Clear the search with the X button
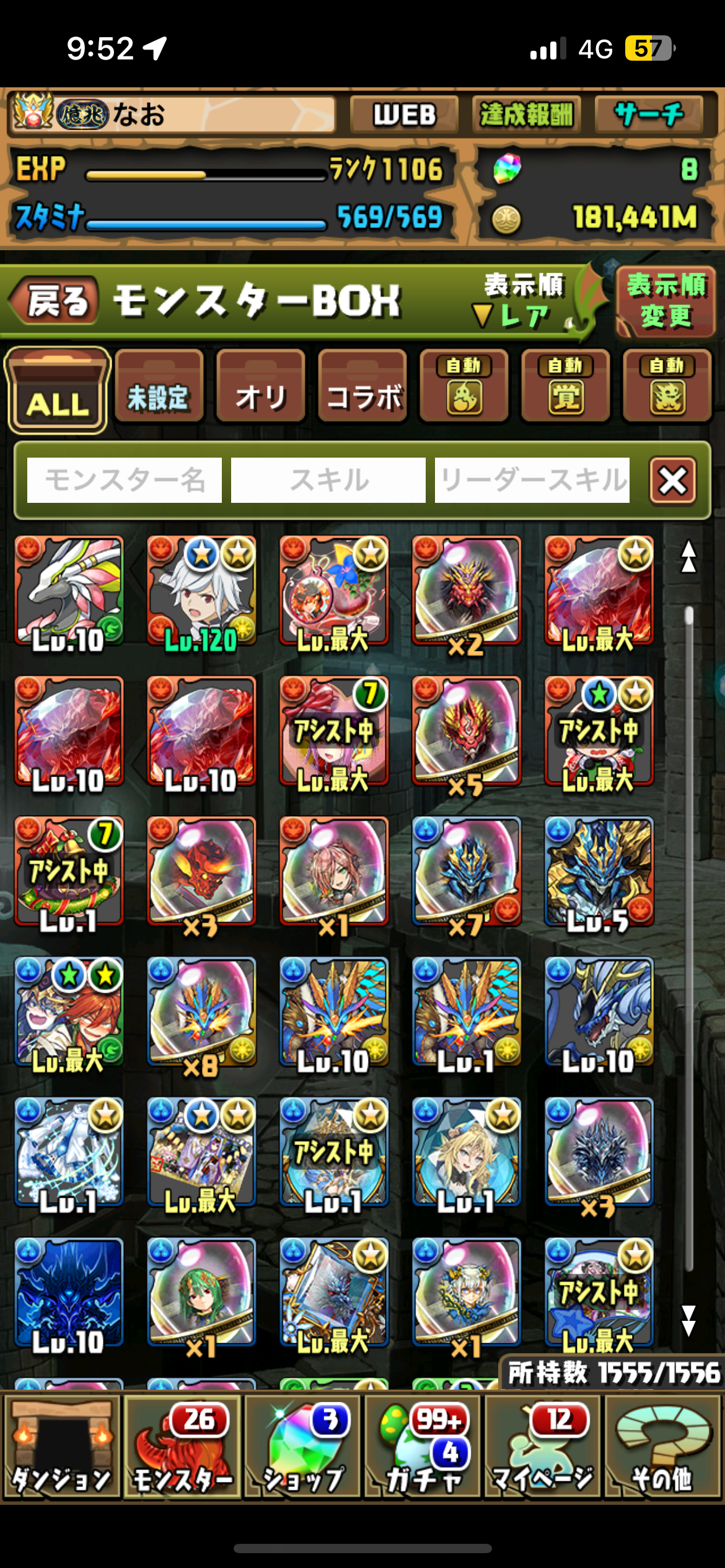The height and width of the screenshot is (1568, 725). pyautogui.click(x=672, y=481)
